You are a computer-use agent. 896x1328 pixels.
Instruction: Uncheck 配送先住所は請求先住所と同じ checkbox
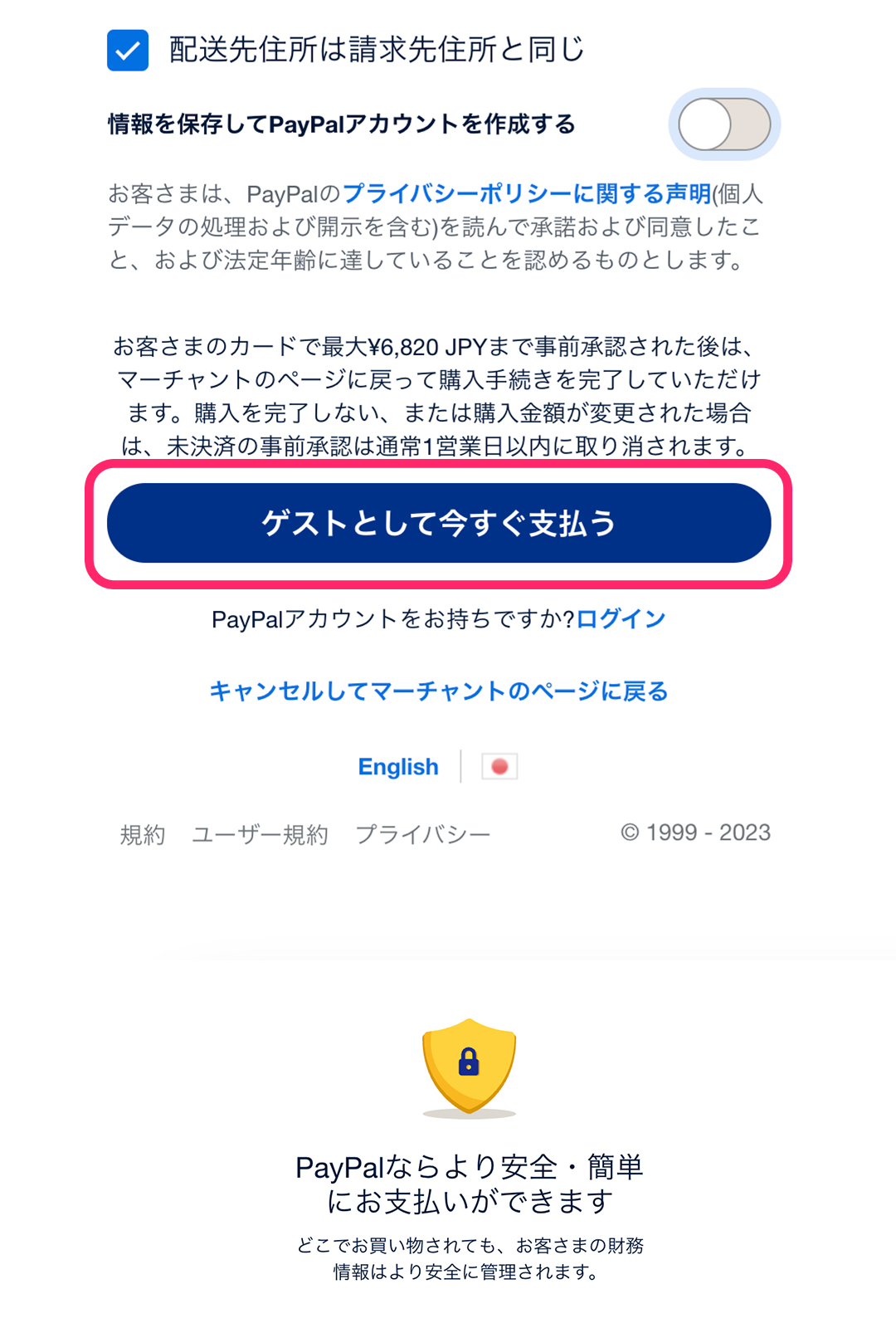point(128,51)
